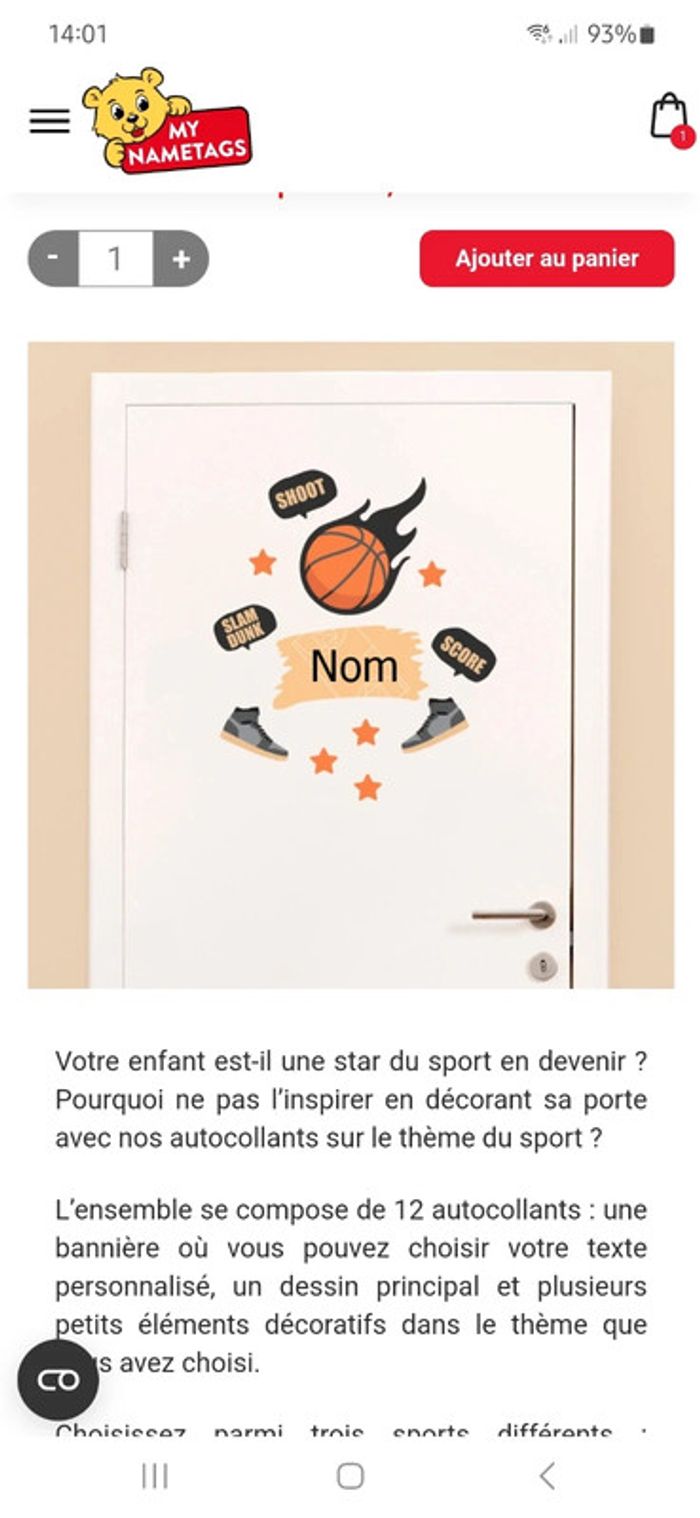Open recent apps from navigation bar
The height and width of the screenshot is (1518, 700).
(154, 1475)
